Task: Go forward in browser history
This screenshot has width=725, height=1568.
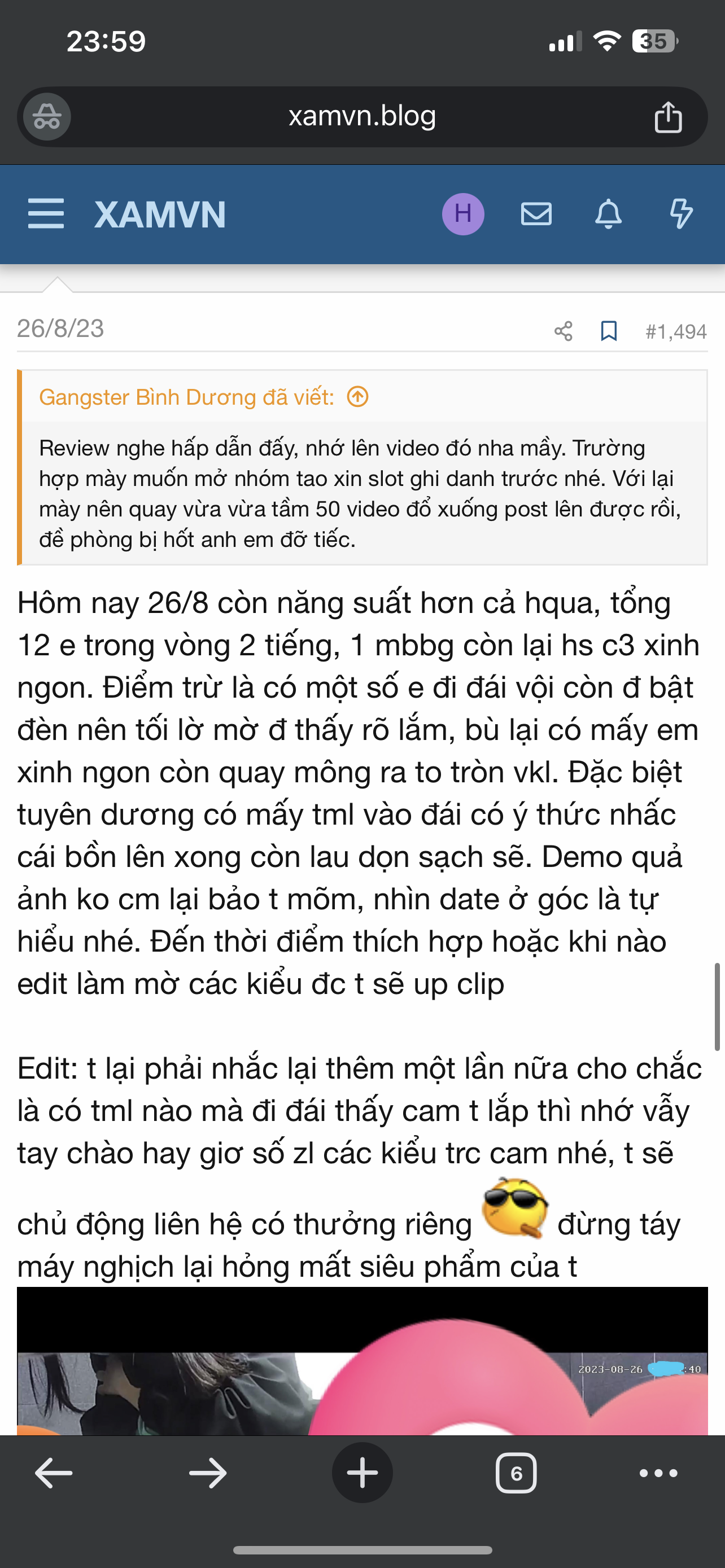Action: pos(208,1473)
